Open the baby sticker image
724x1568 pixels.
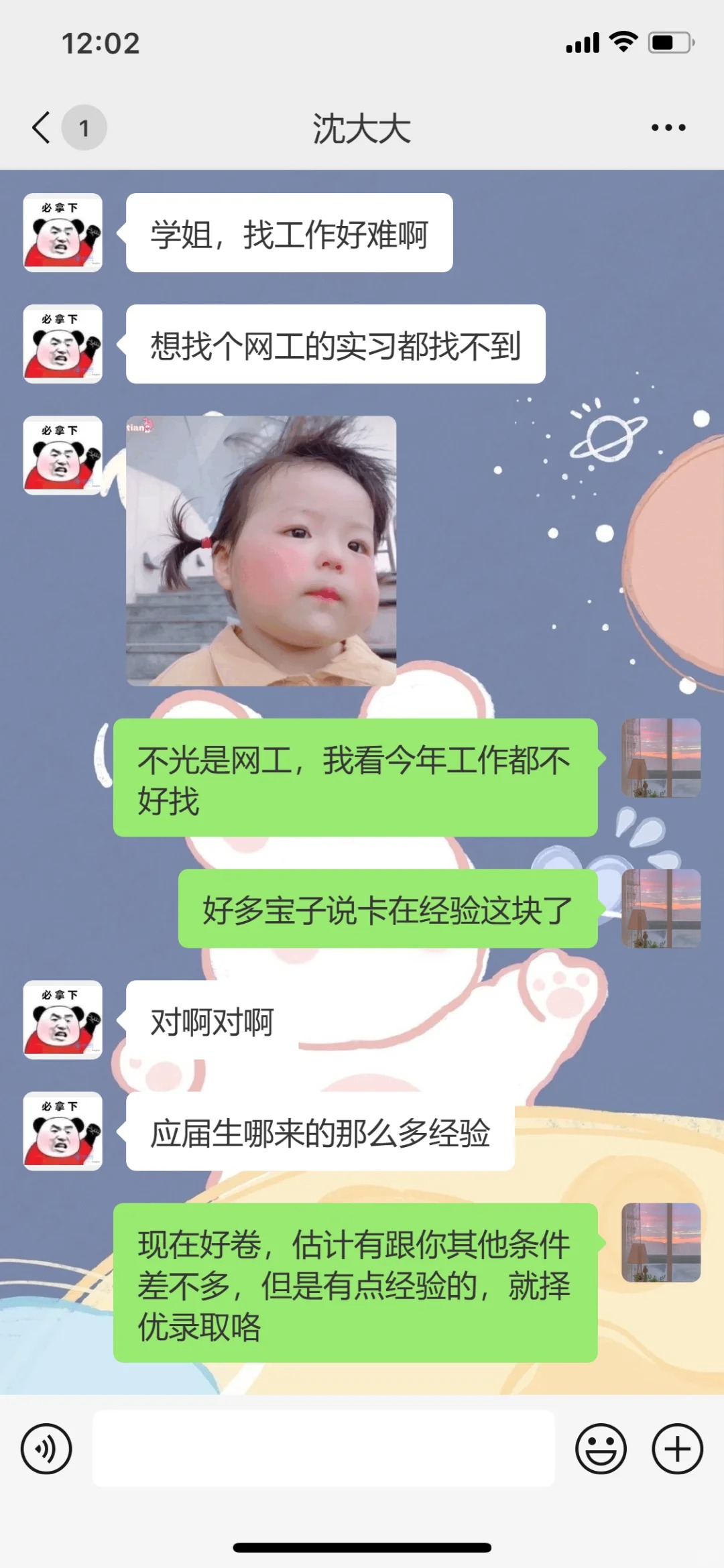(x=261, y=550)
